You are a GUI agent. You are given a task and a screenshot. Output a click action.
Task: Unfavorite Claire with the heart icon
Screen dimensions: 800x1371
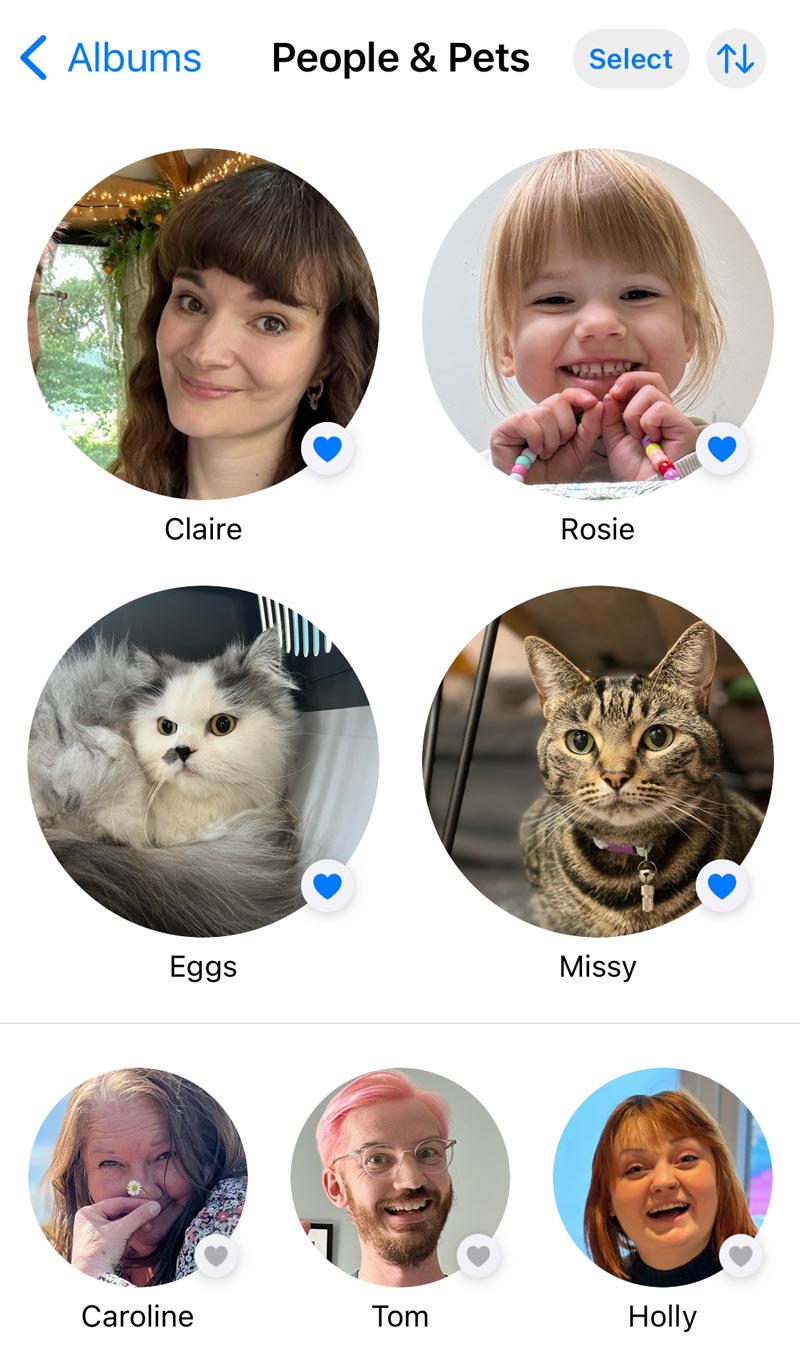[x=327, y=448]
